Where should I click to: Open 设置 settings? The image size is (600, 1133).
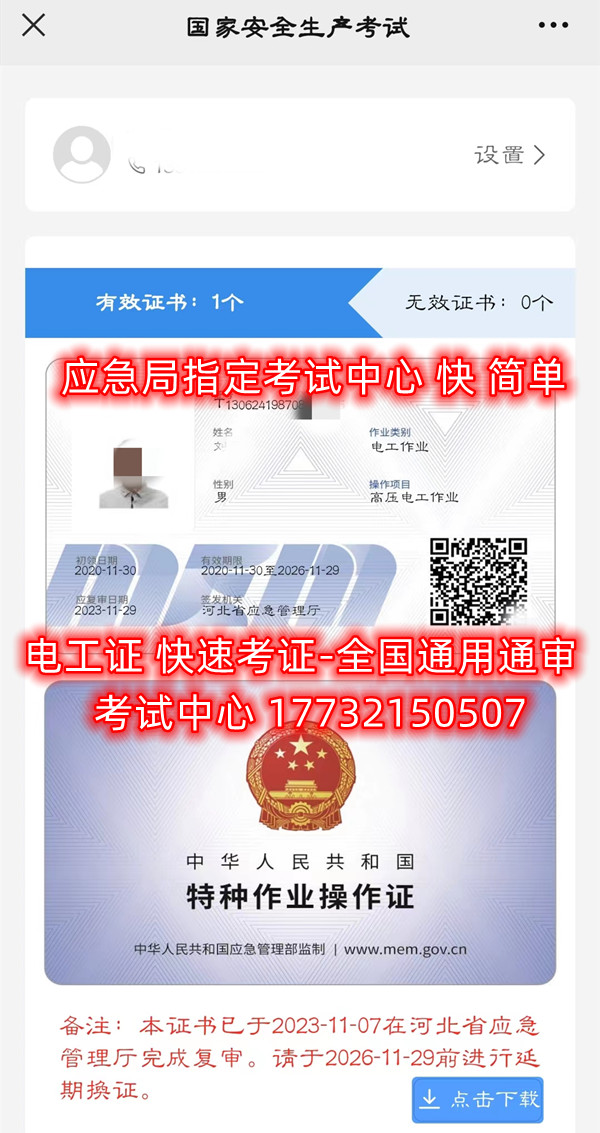[509, 155]
